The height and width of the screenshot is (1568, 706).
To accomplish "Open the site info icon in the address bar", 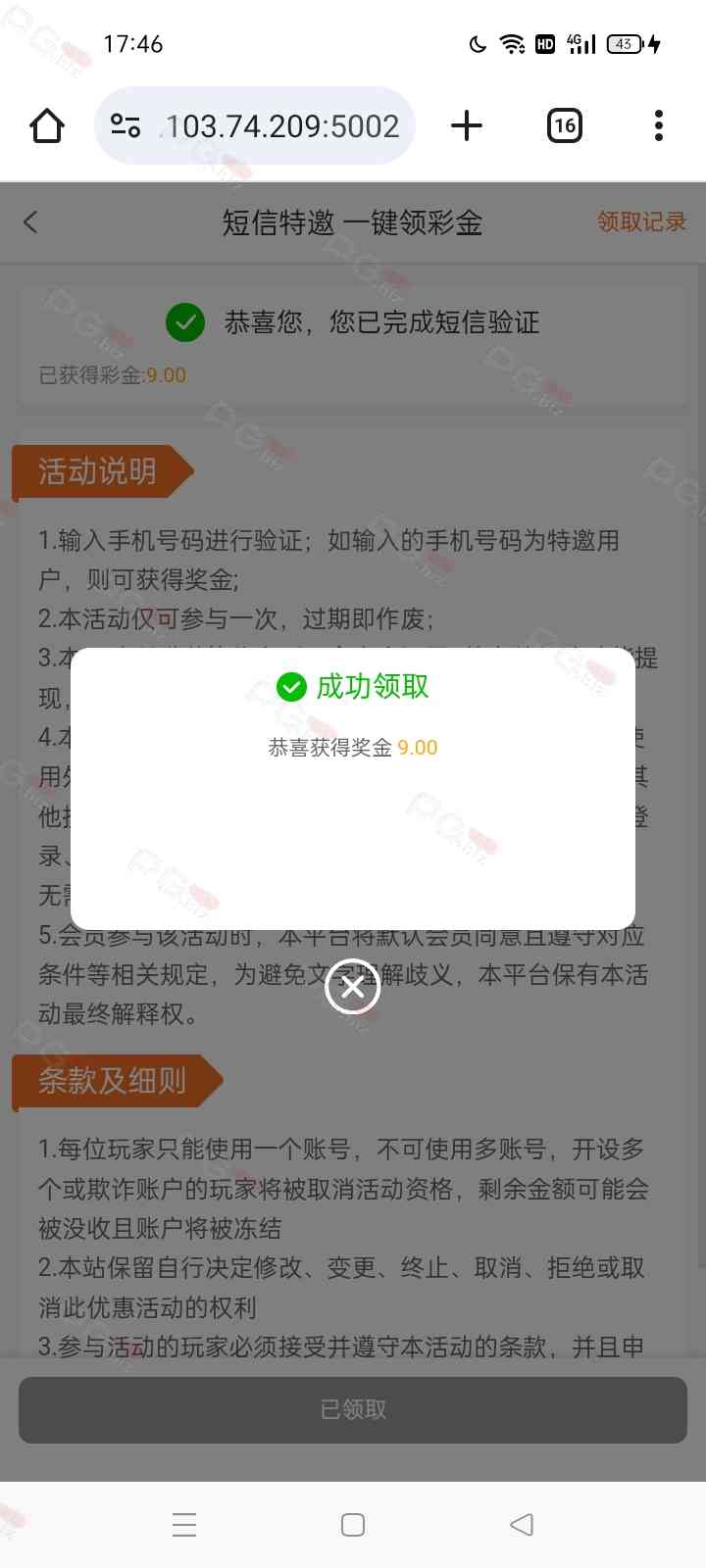I will 126,125.
